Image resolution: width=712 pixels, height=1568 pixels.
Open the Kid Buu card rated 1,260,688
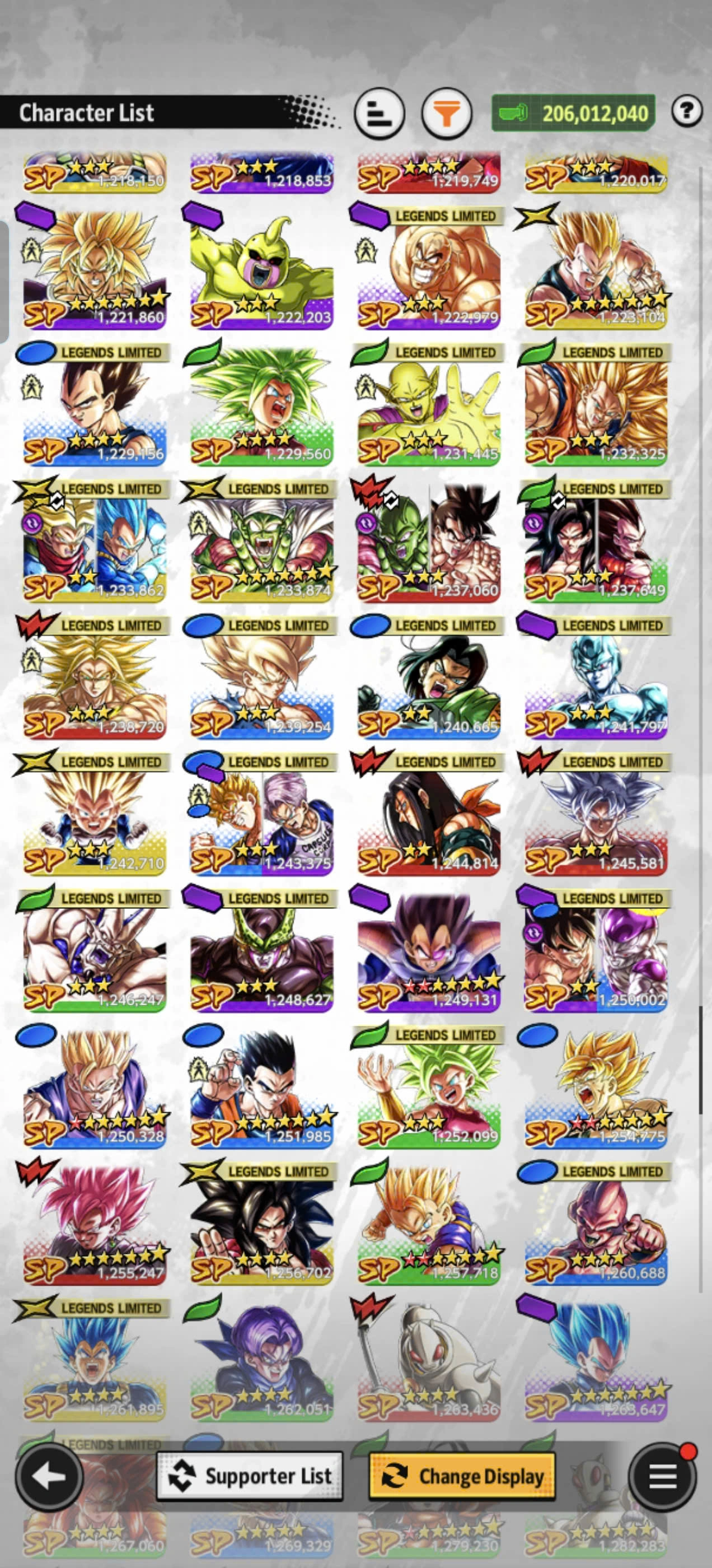click(x=596, y=1228)
